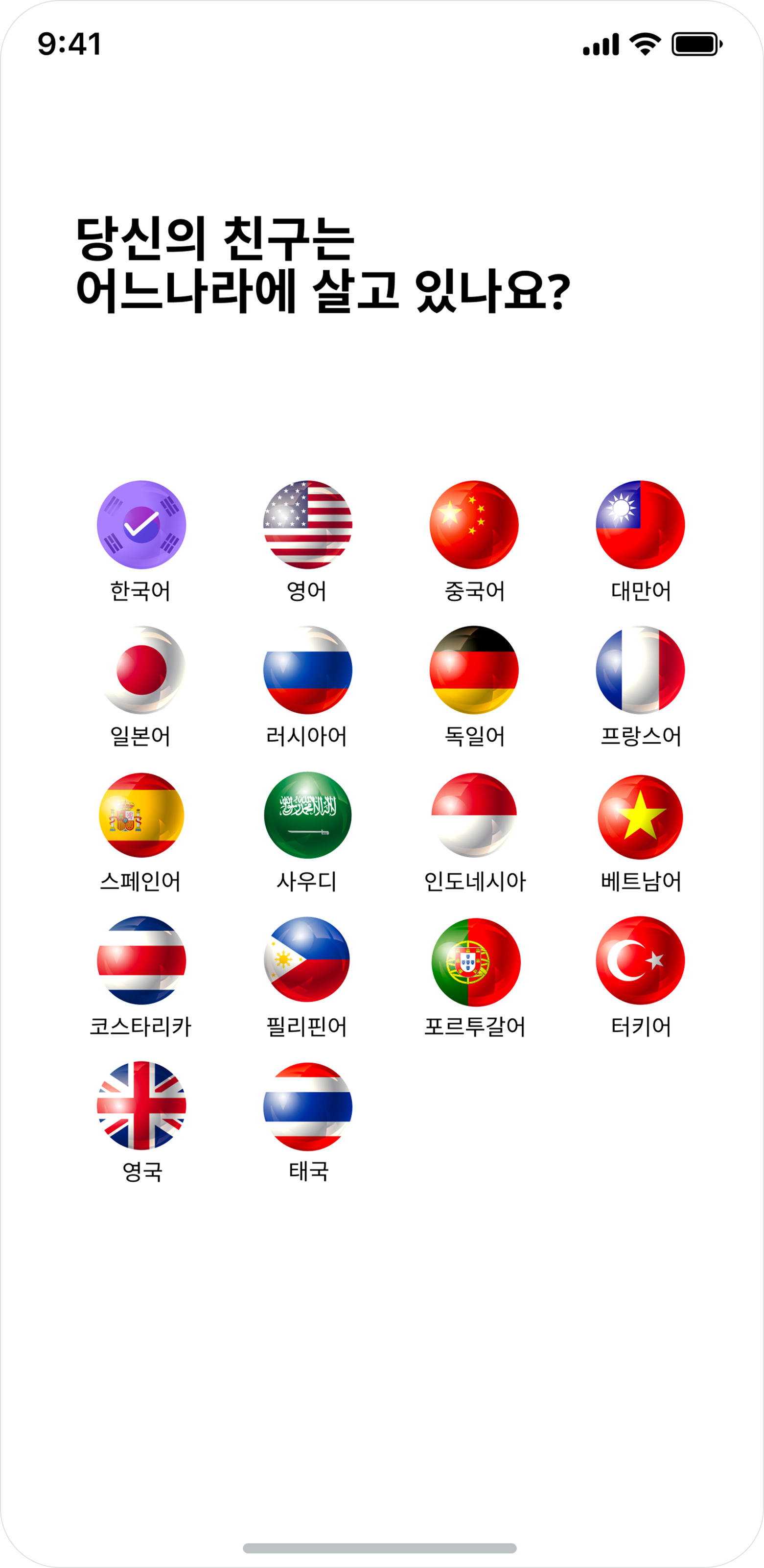
Task: Select the 프랑스어 flag
Action: [640, 670]
